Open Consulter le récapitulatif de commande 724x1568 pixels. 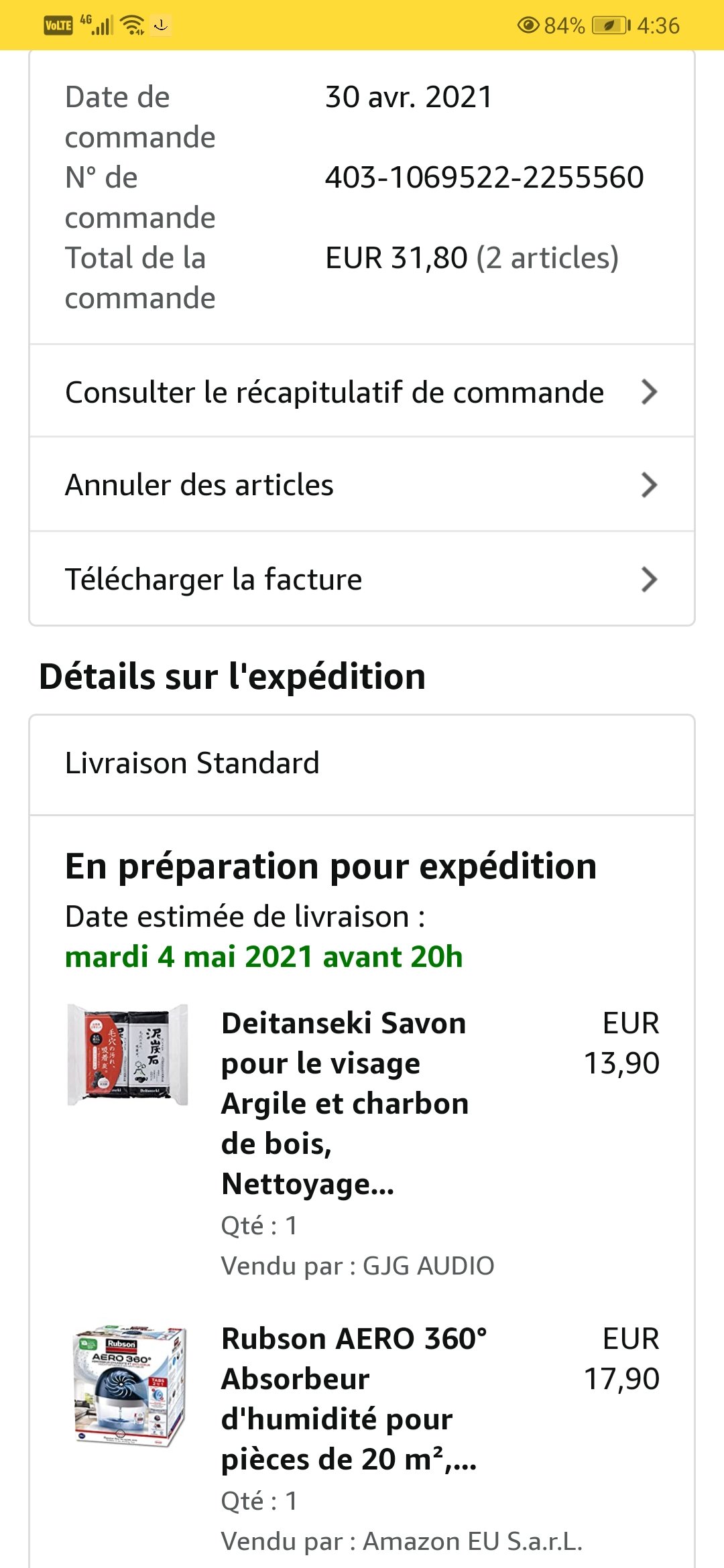point(362,392)
